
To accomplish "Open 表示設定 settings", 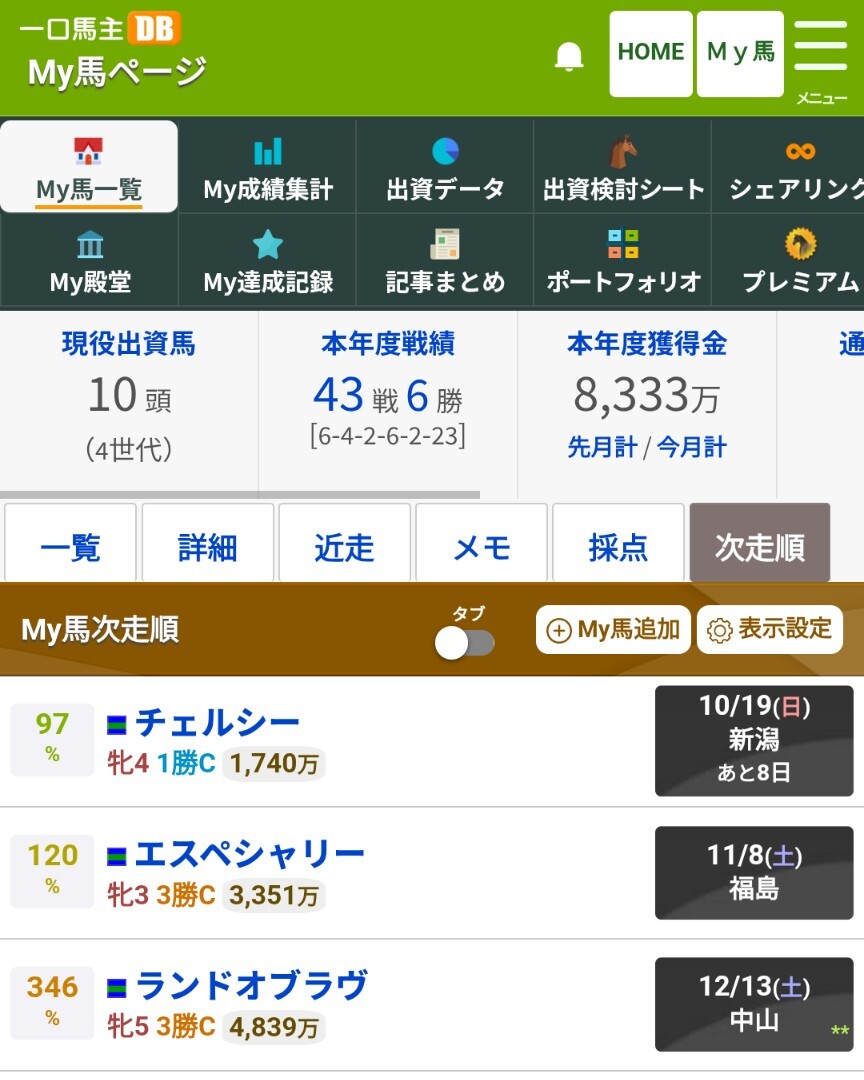I will coord(770,630).
